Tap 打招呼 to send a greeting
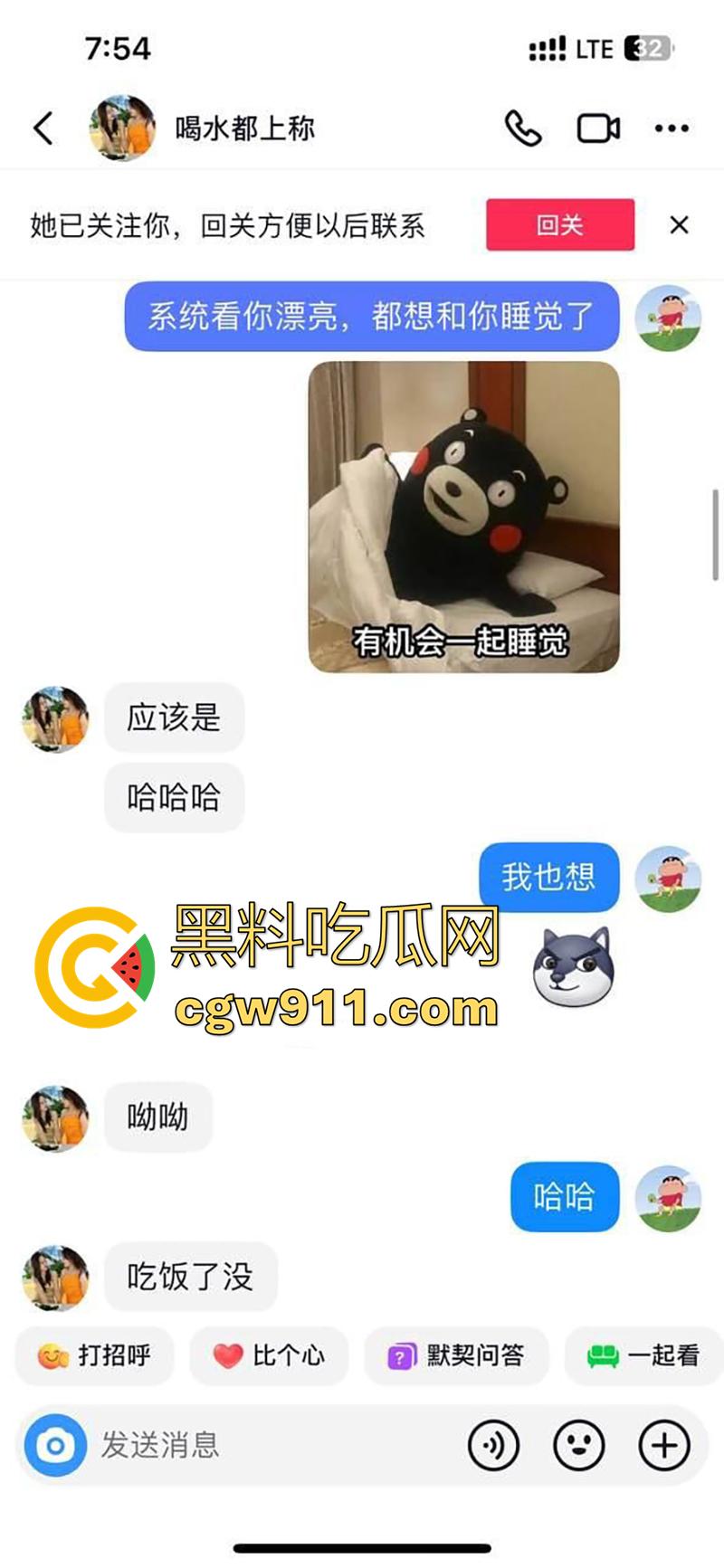Screen dimensions: 724x1568 93,1354
